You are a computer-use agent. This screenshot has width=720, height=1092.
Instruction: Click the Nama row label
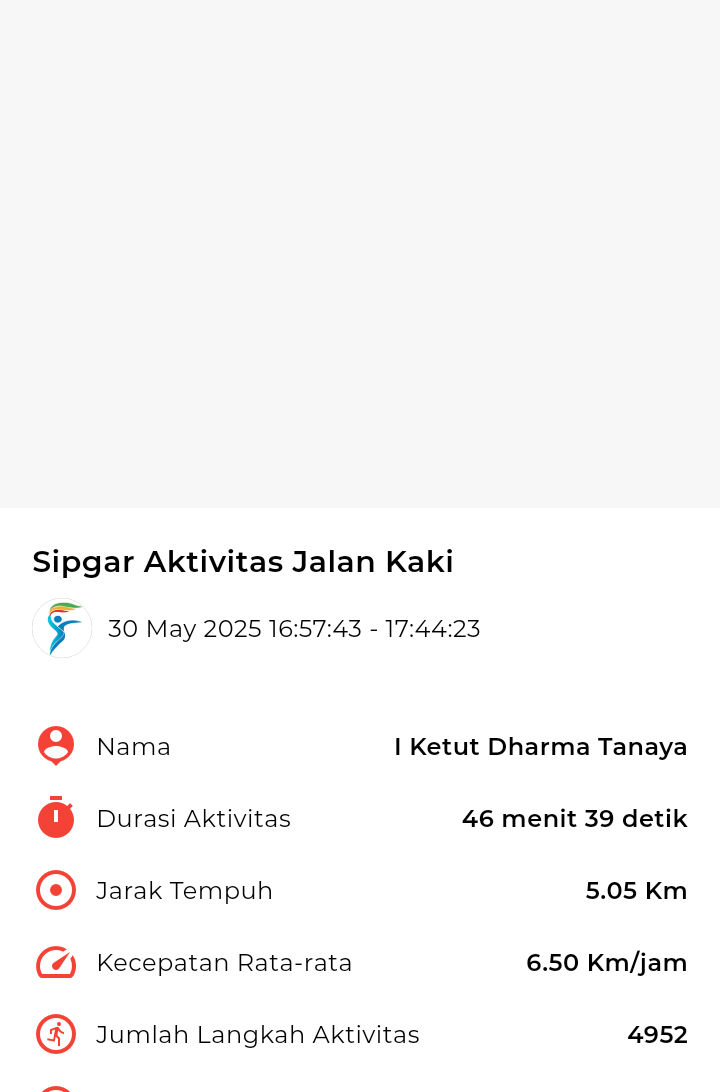(x=133, y=746)
